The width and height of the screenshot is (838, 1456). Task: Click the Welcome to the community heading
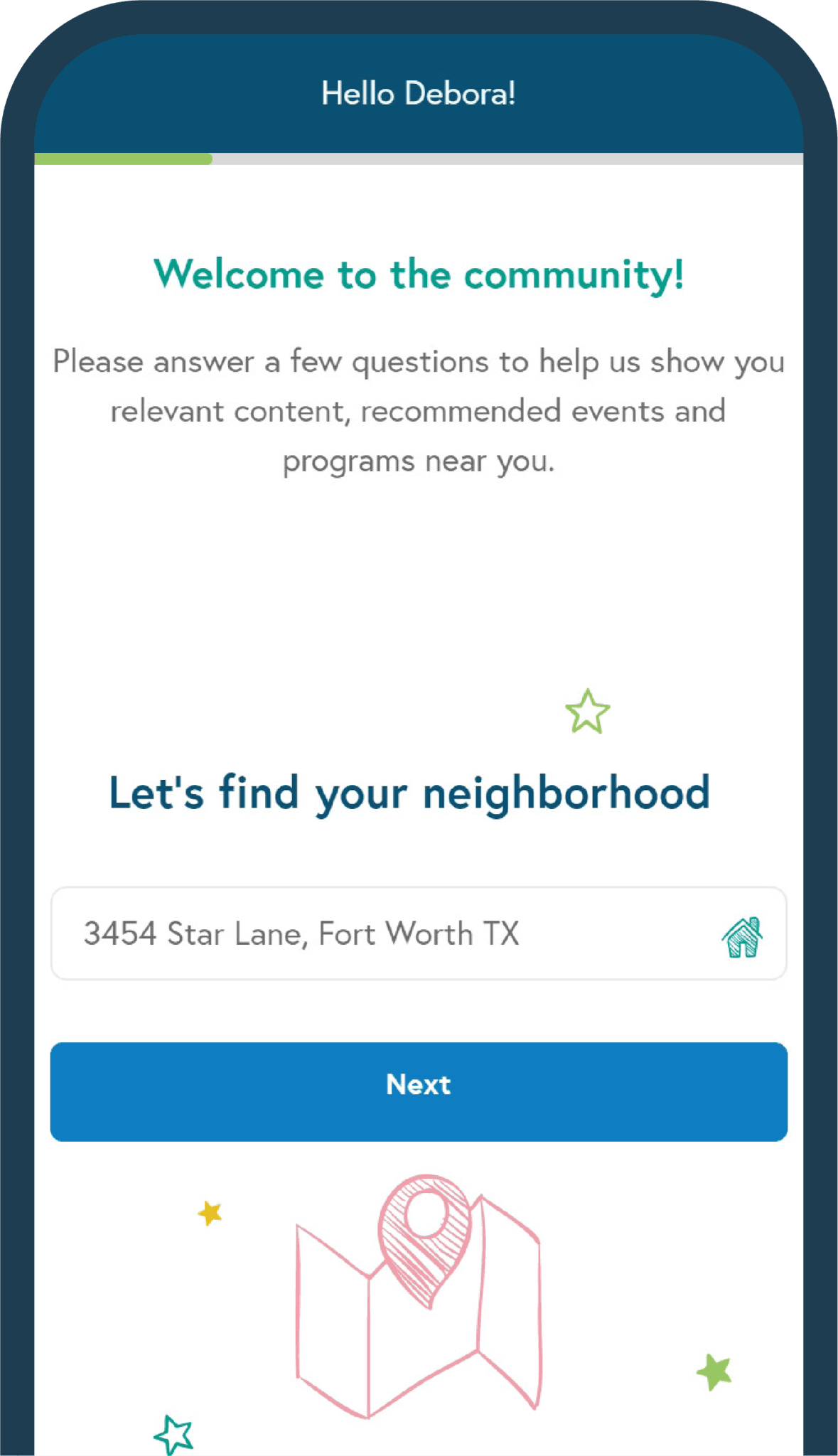coord(419,274)
